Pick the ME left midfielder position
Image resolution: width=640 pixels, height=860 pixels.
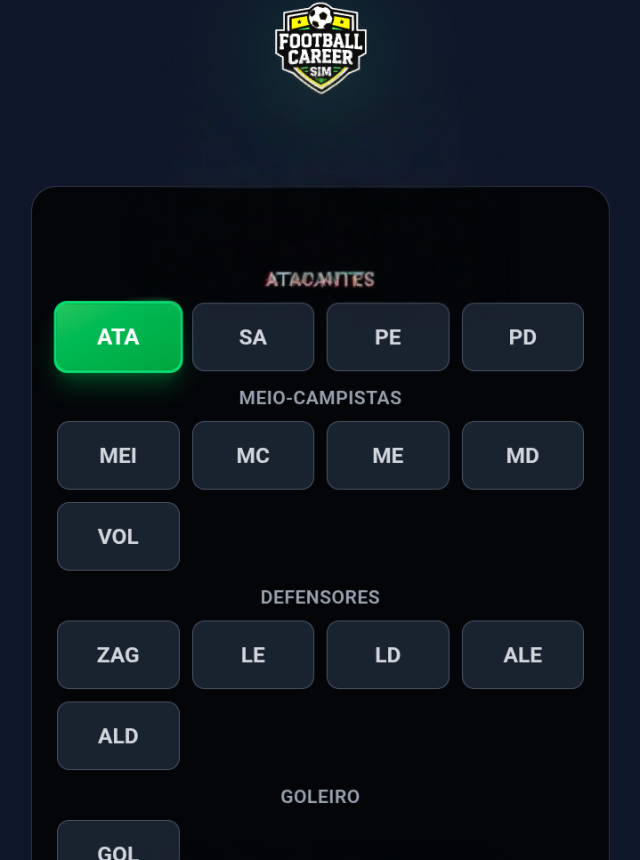pos(388,455)
